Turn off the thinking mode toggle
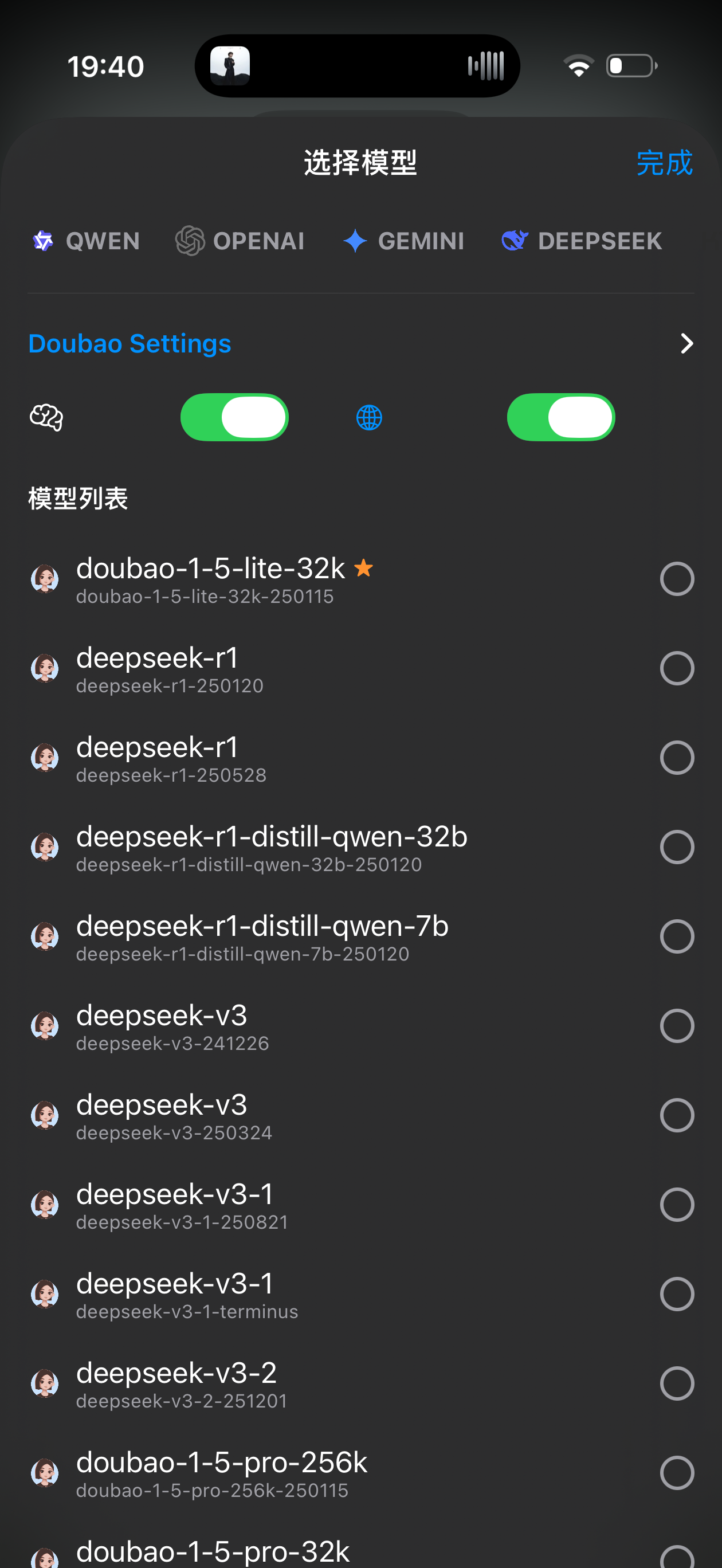This screenshot has height=1568, width=722. [234, 417]
